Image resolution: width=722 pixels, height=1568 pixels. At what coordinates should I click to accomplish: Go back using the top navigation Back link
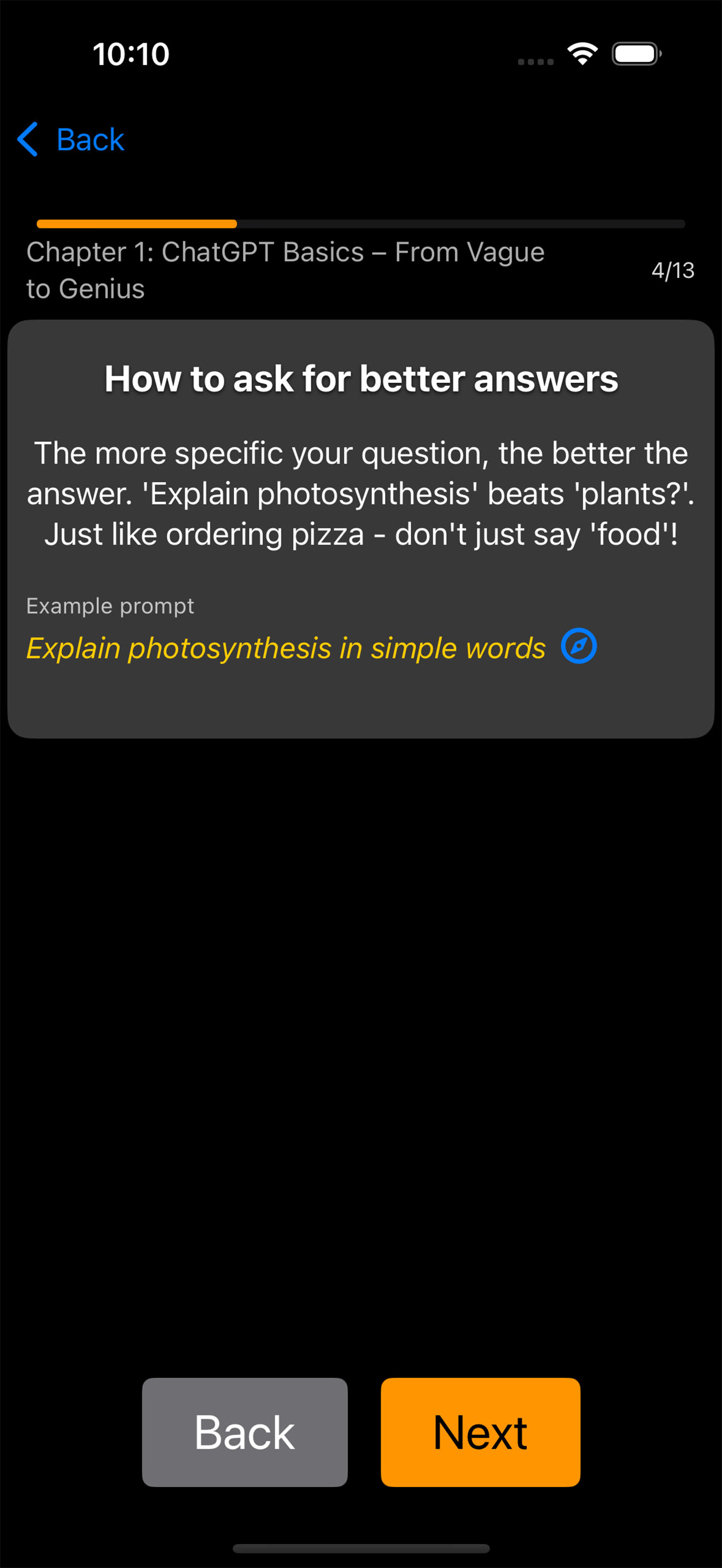click(x=72, y=139)
